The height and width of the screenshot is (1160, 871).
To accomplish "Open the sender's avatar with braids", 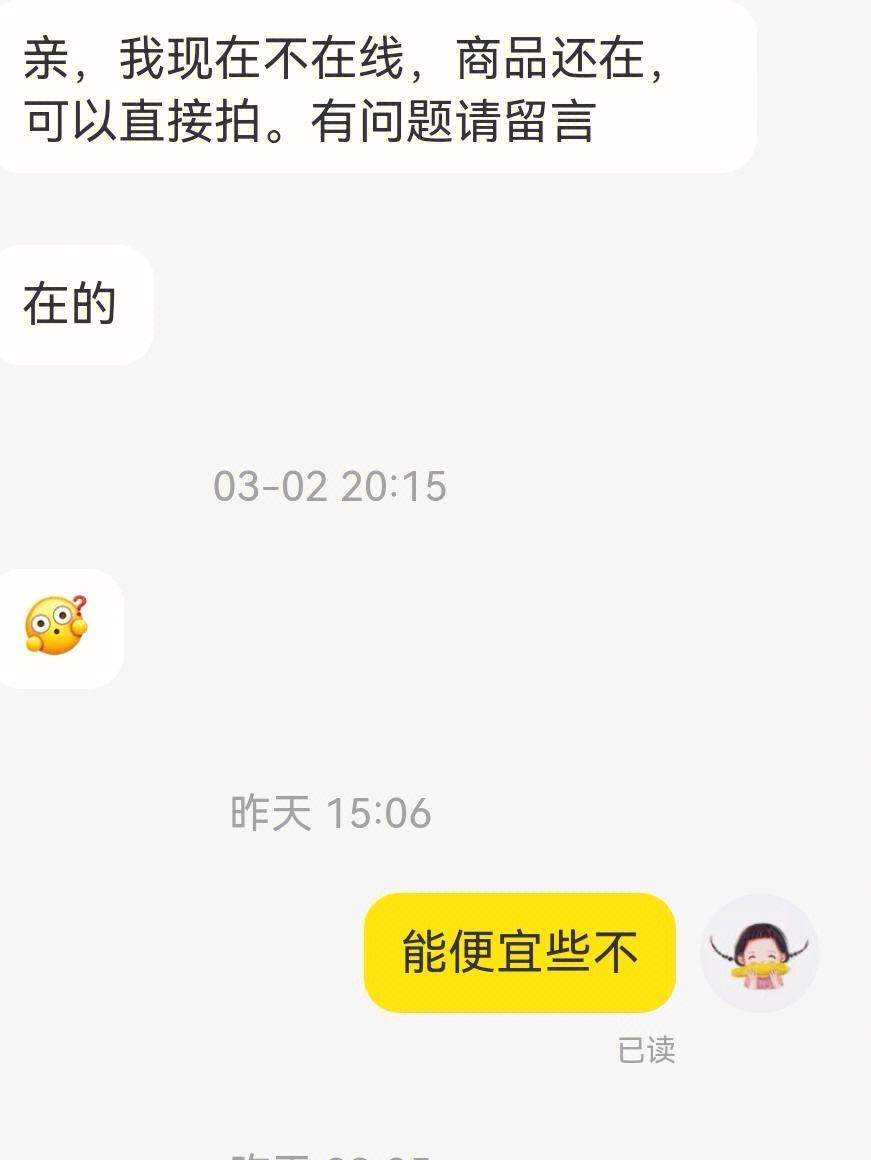I will pyautogui.click(x=760, y=953).
